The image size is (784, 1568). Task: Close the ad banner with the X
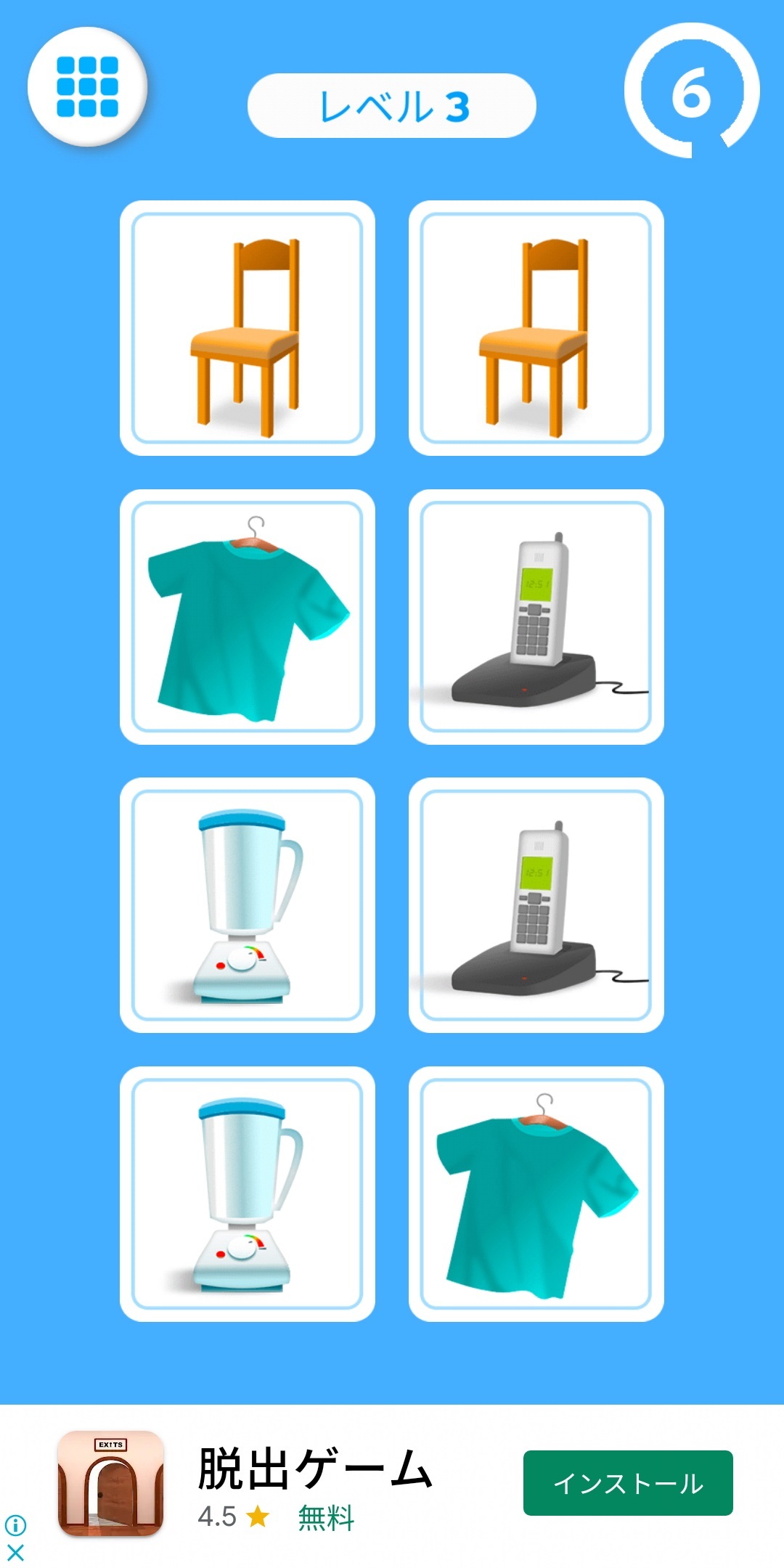pos(15,1553)
